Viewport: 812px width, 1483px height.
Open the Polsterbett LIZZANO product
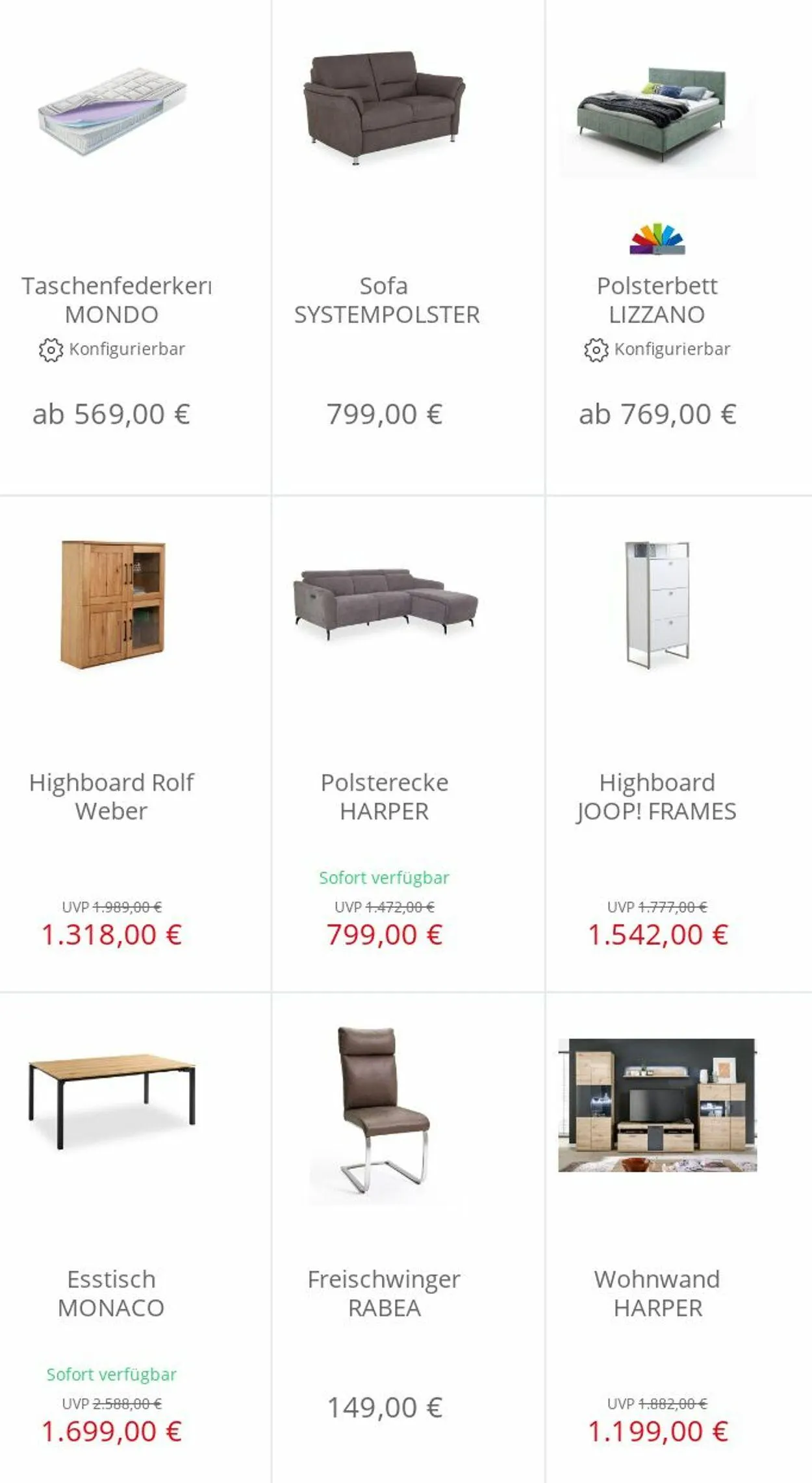coord(679,247)
